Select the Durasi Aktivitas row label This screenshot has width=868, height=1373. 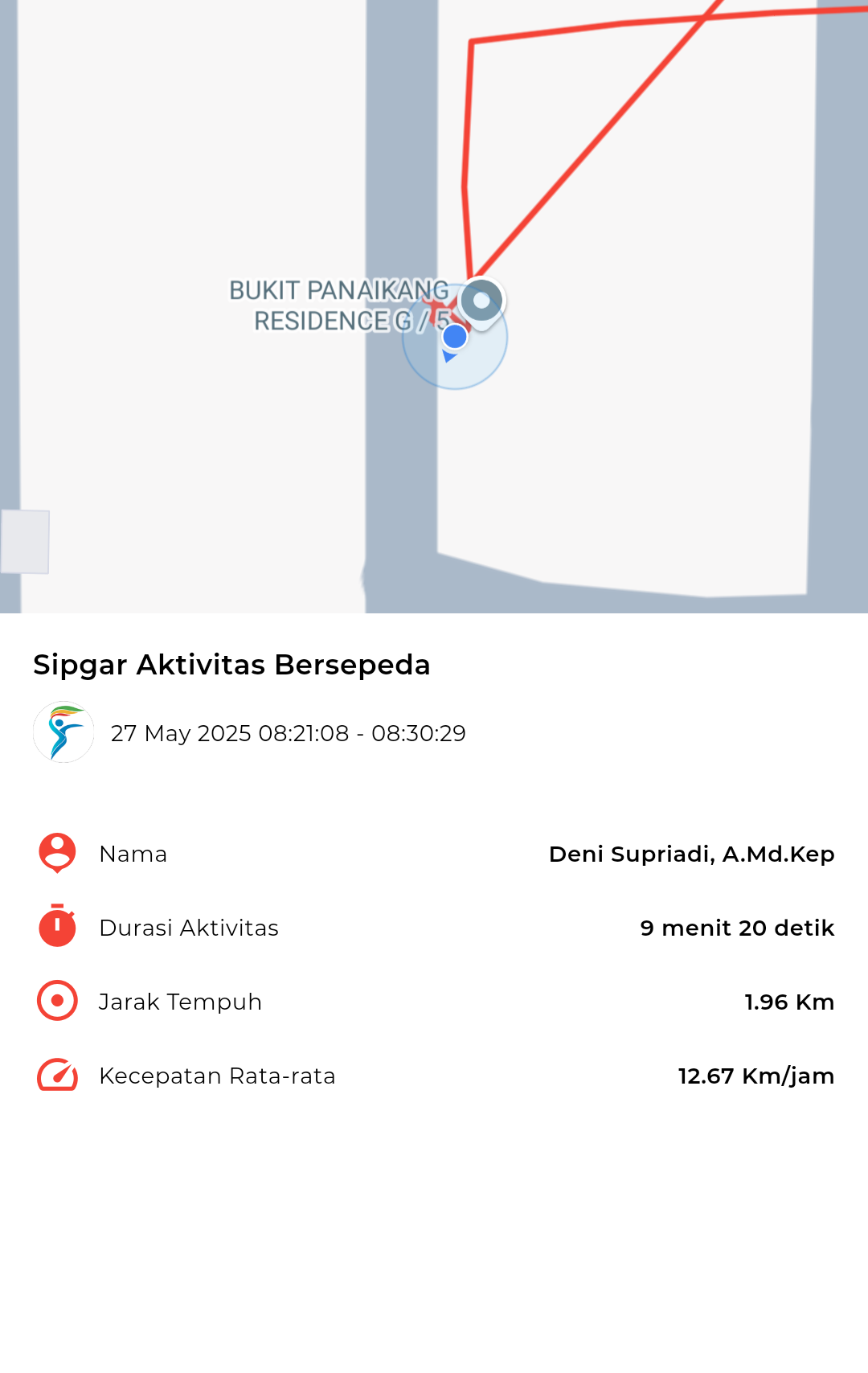coord(188,928)
